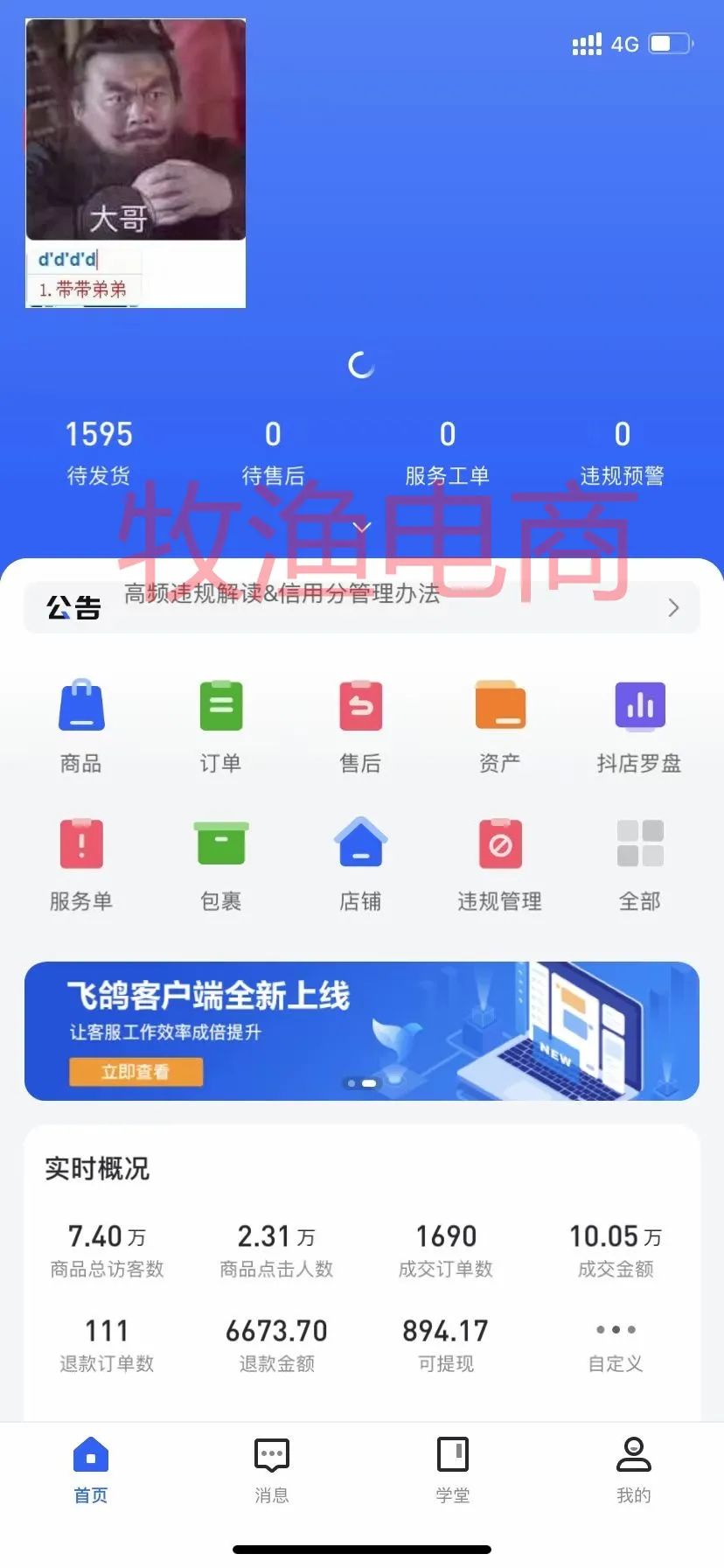Open the 包裹 (Packages) icon
The image size is (724, 1568).
pyautogui.click(x=220, y=864)
